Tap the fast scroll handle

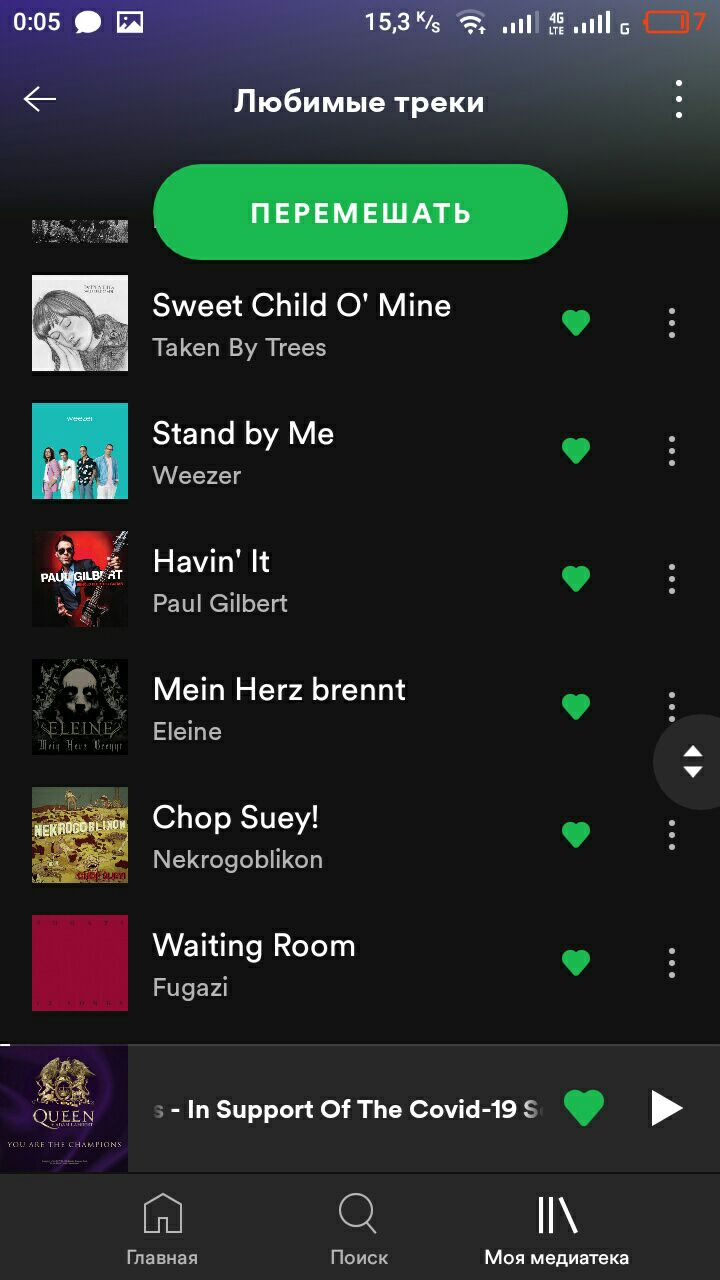click(692, 762)
